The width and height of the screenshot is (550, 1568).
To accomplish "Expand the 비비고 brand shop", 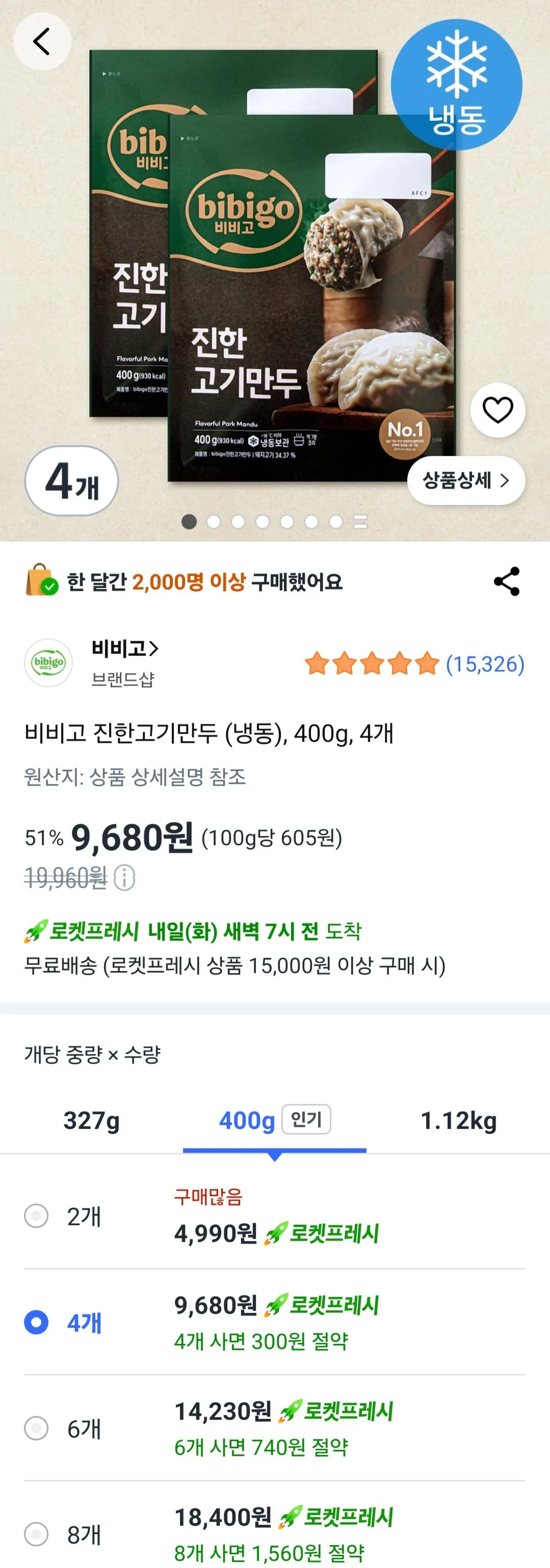I will (119, 650).
